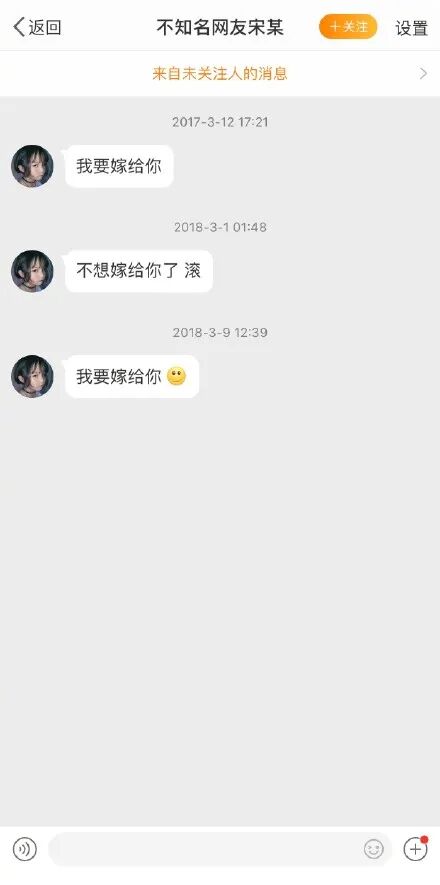Open 来自未关注人的消息 banner
Viewport: 440px width, 885px height.
pyautogui.click(x=220, y=73)
